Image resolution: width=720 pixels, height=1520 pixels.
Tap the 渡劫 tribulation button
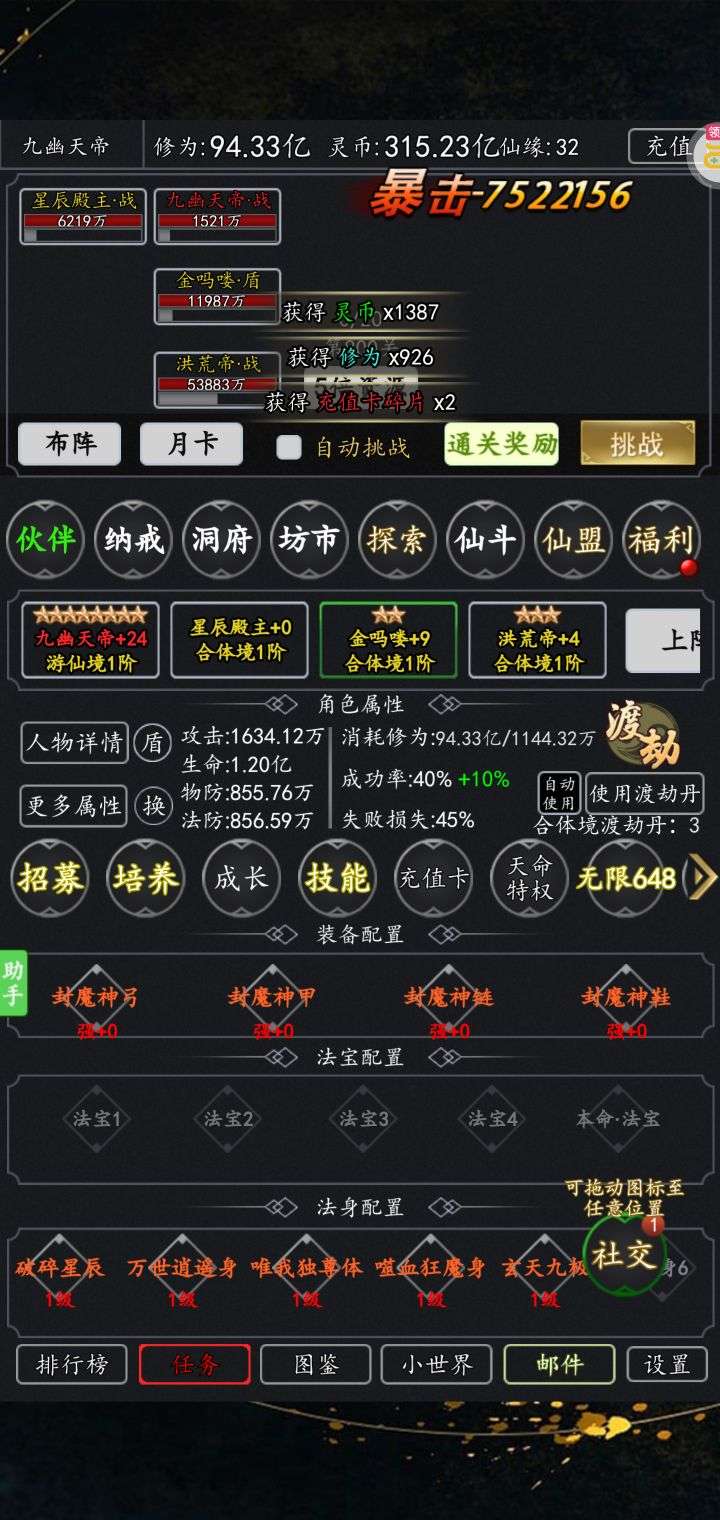641,736
